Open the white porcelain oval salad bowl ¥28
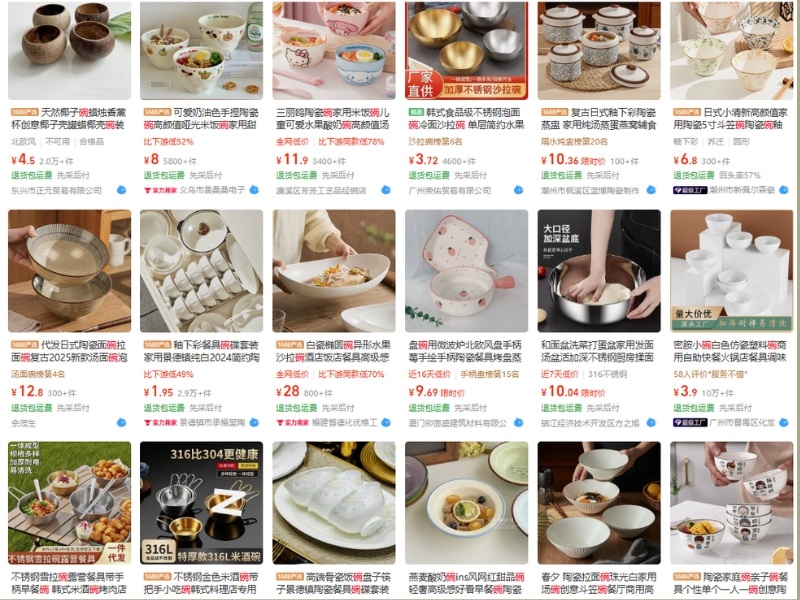This screenshot has height=600, width=800. pos(334,270)
